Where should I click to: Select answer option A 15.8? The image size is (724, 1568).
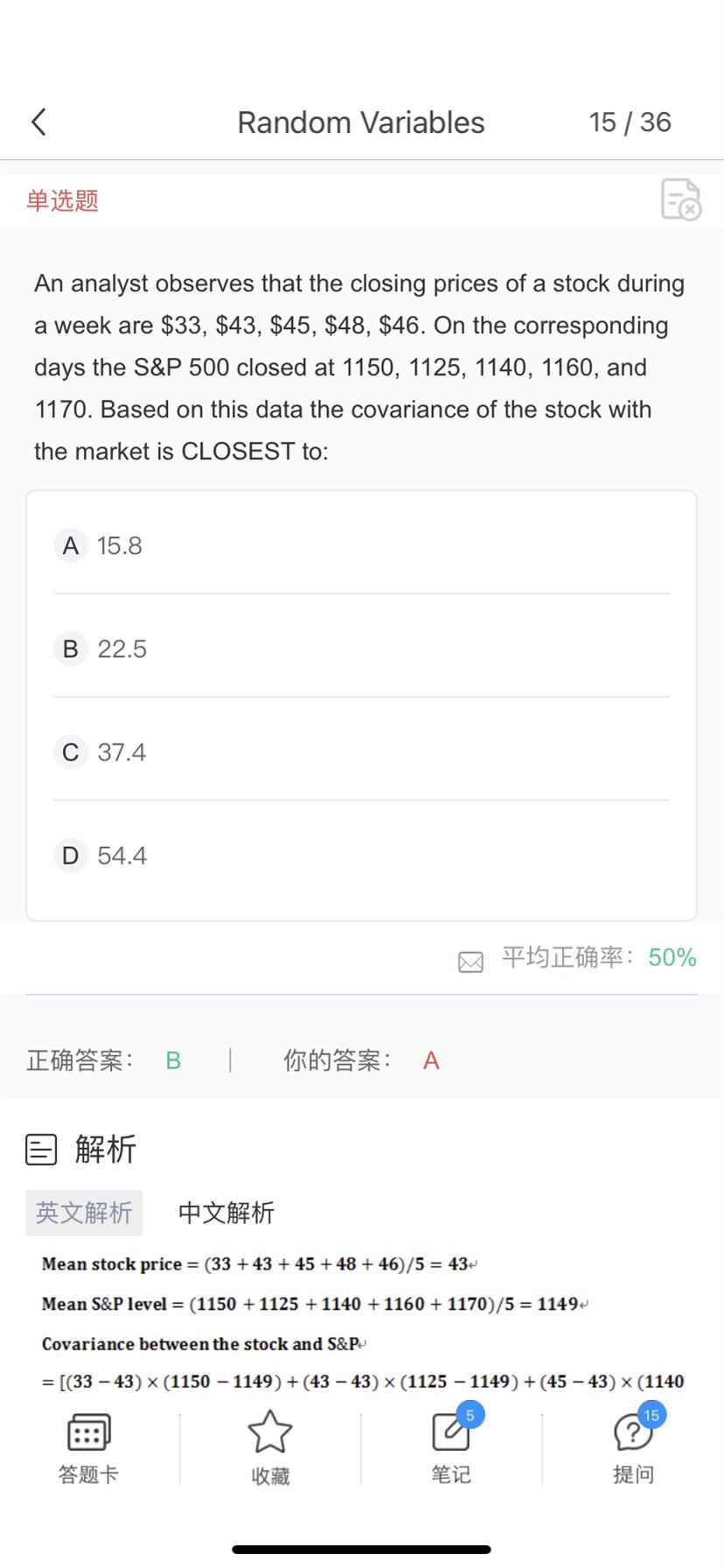(x=361, y=546)
